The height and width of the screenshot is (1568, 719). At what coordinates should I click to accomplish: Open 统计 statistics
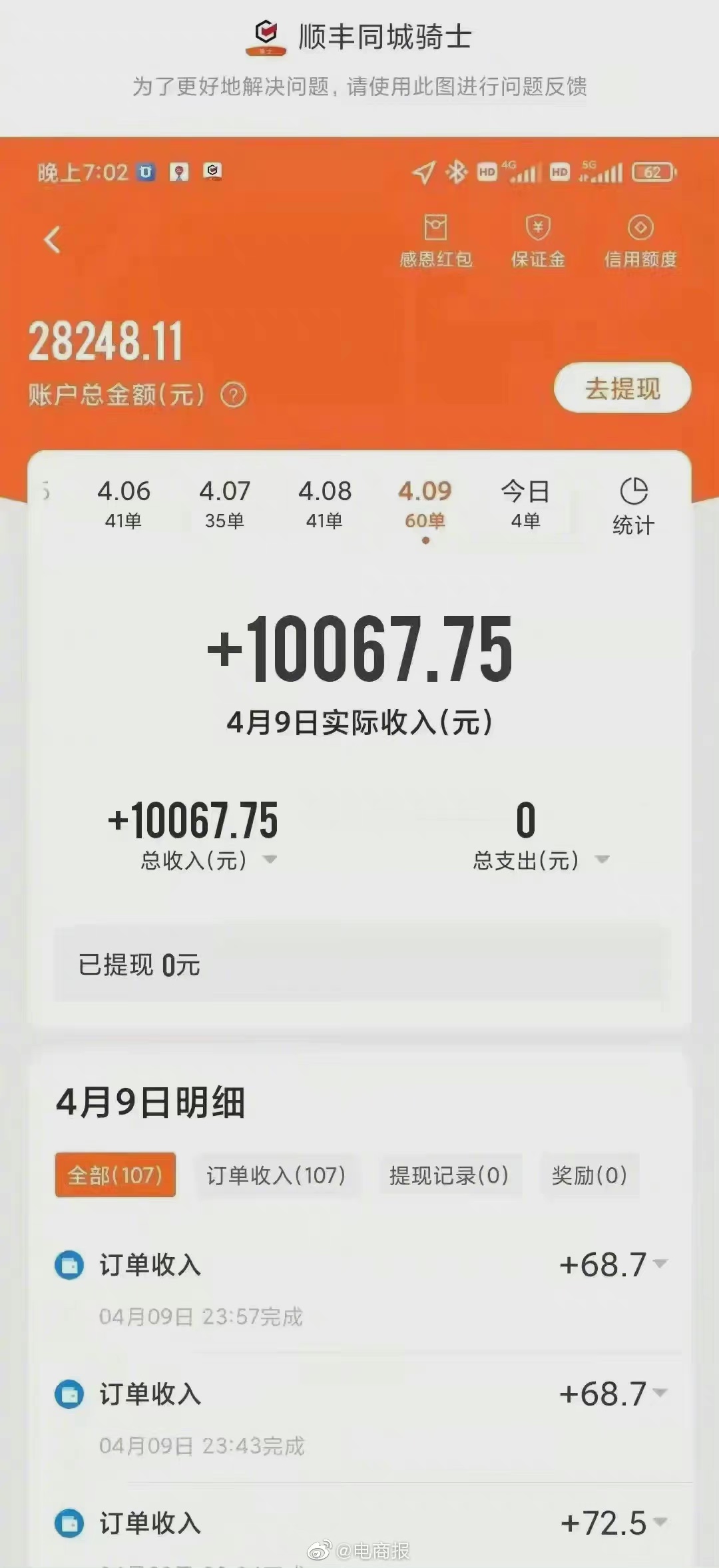click(633, 506)
